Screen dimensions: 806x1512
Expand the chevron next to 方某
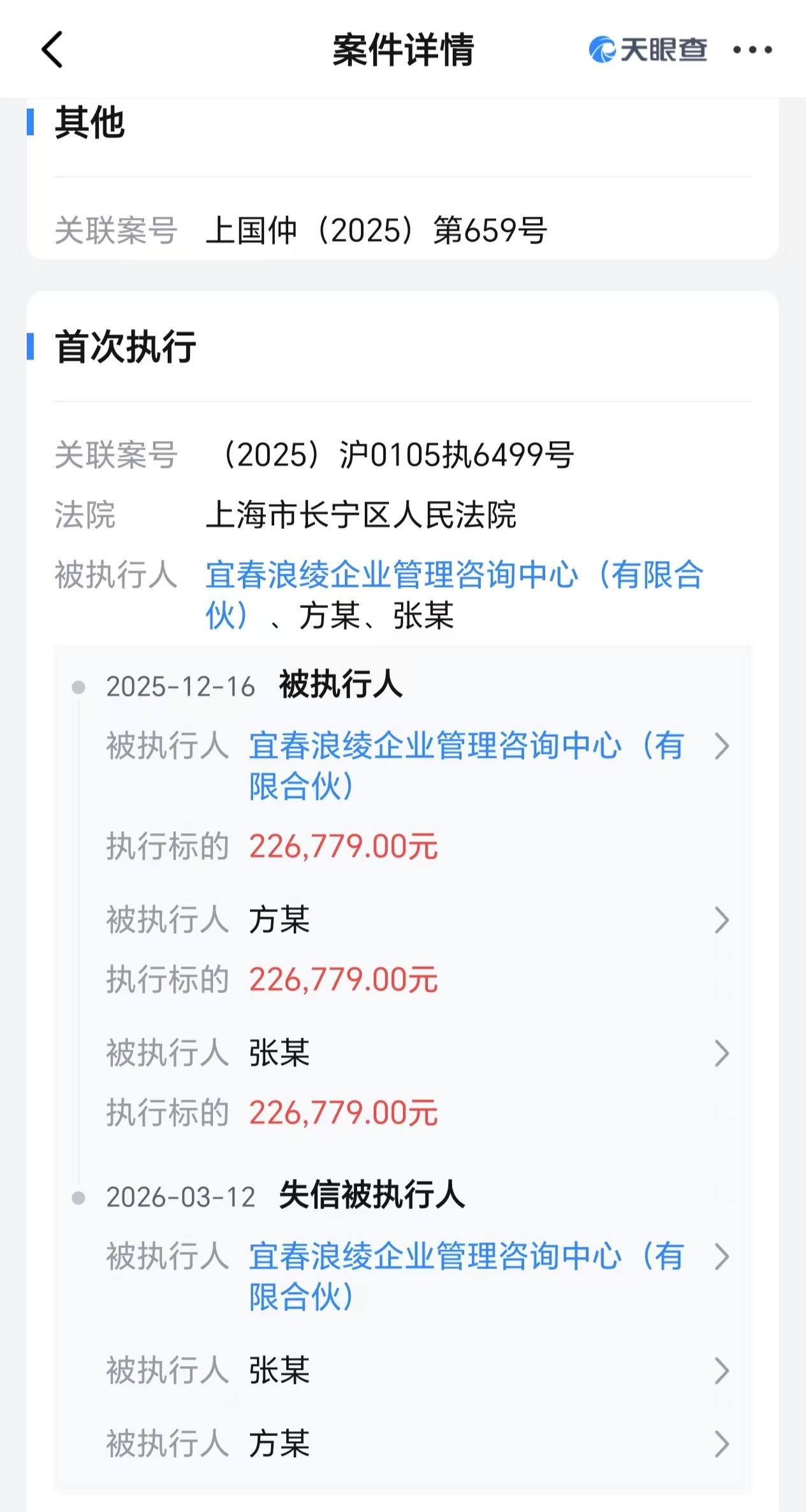pyautogui.click(x=722, y=919)
